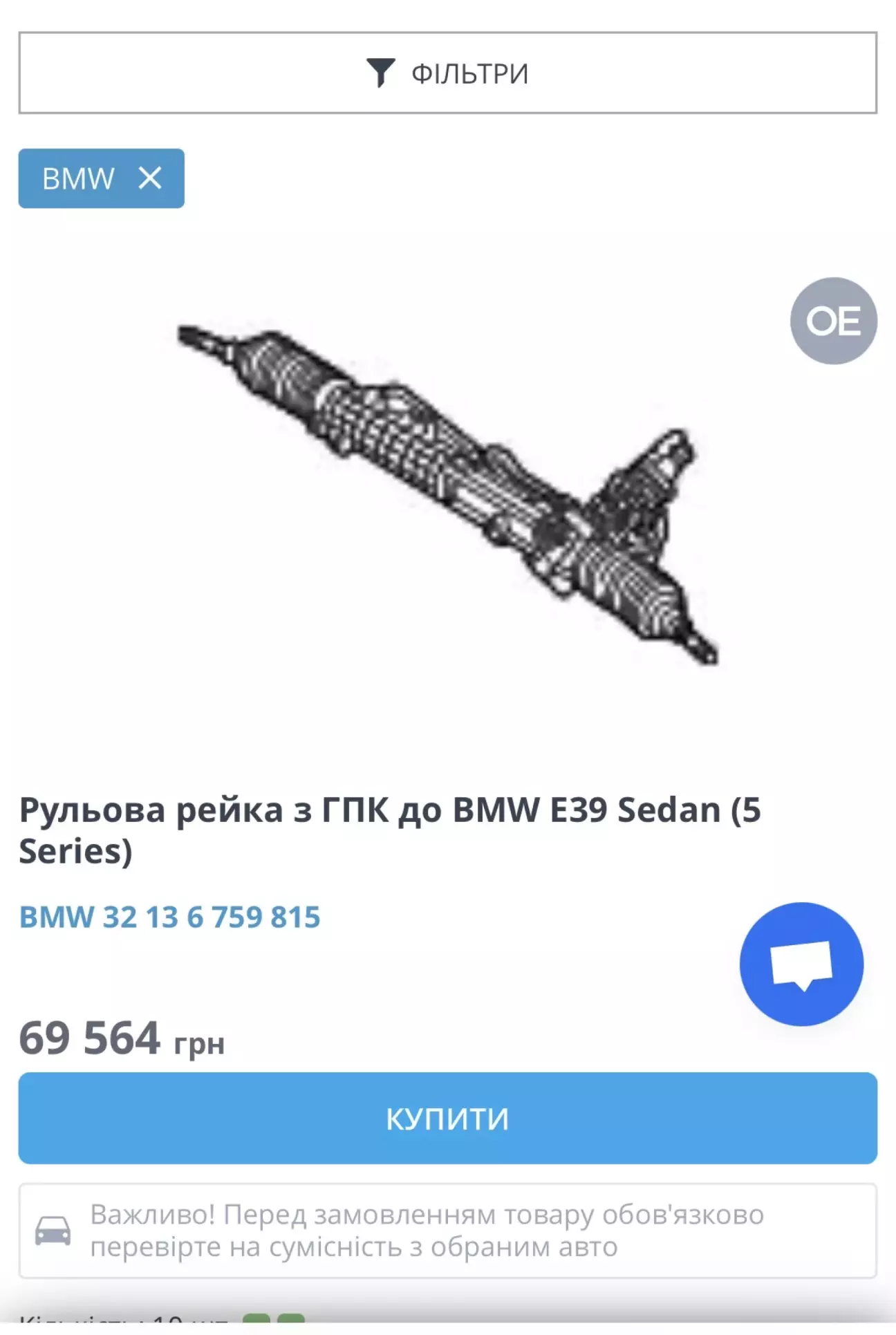Open the chat support bubble
Image resolution: width=896 pixels, height=1335 pixels.
coord(801,964)
